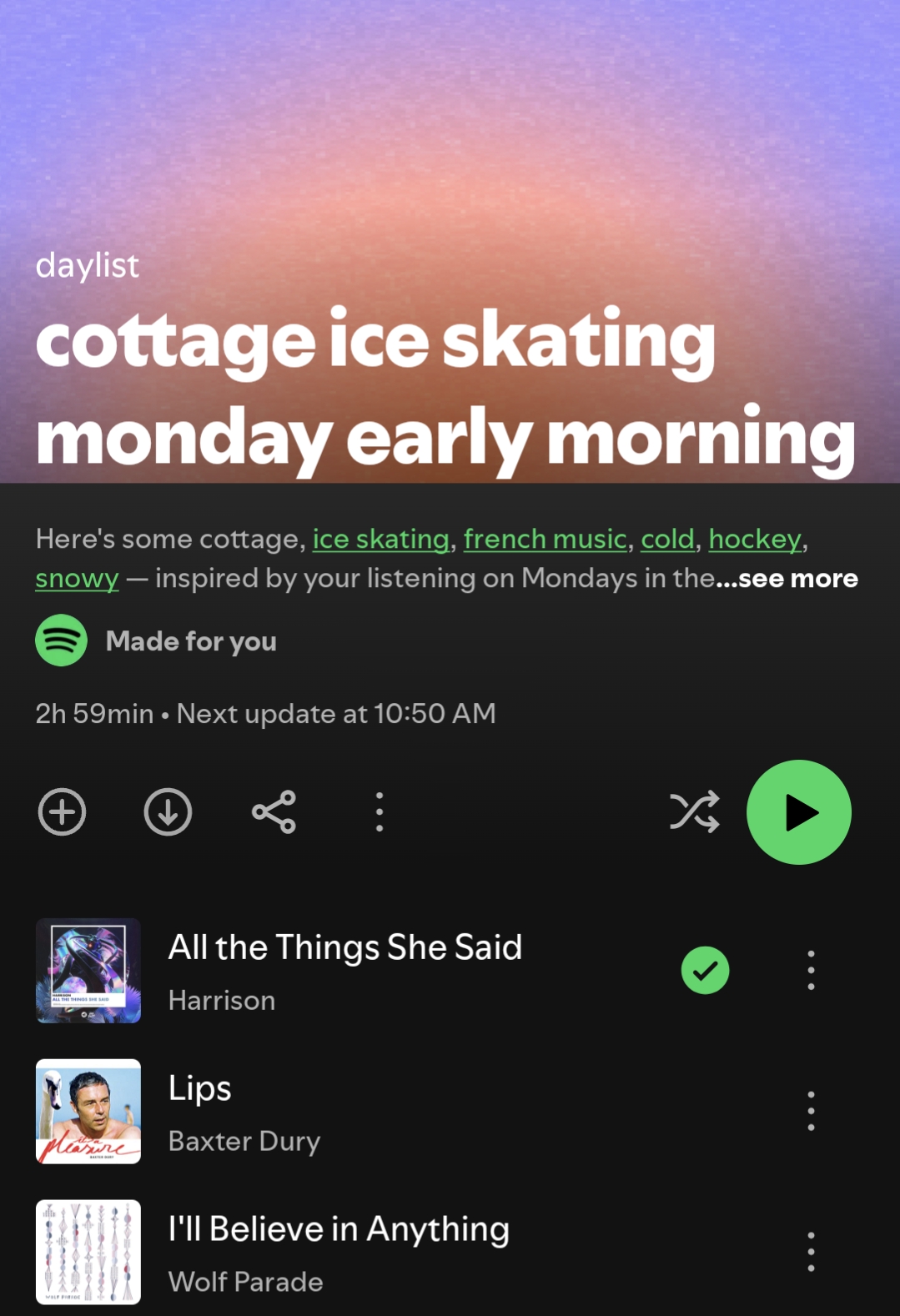This screenshot has width=900, height=1316.
Task: Open options for I'll Believe in Anything
Action: [811, 1251]
